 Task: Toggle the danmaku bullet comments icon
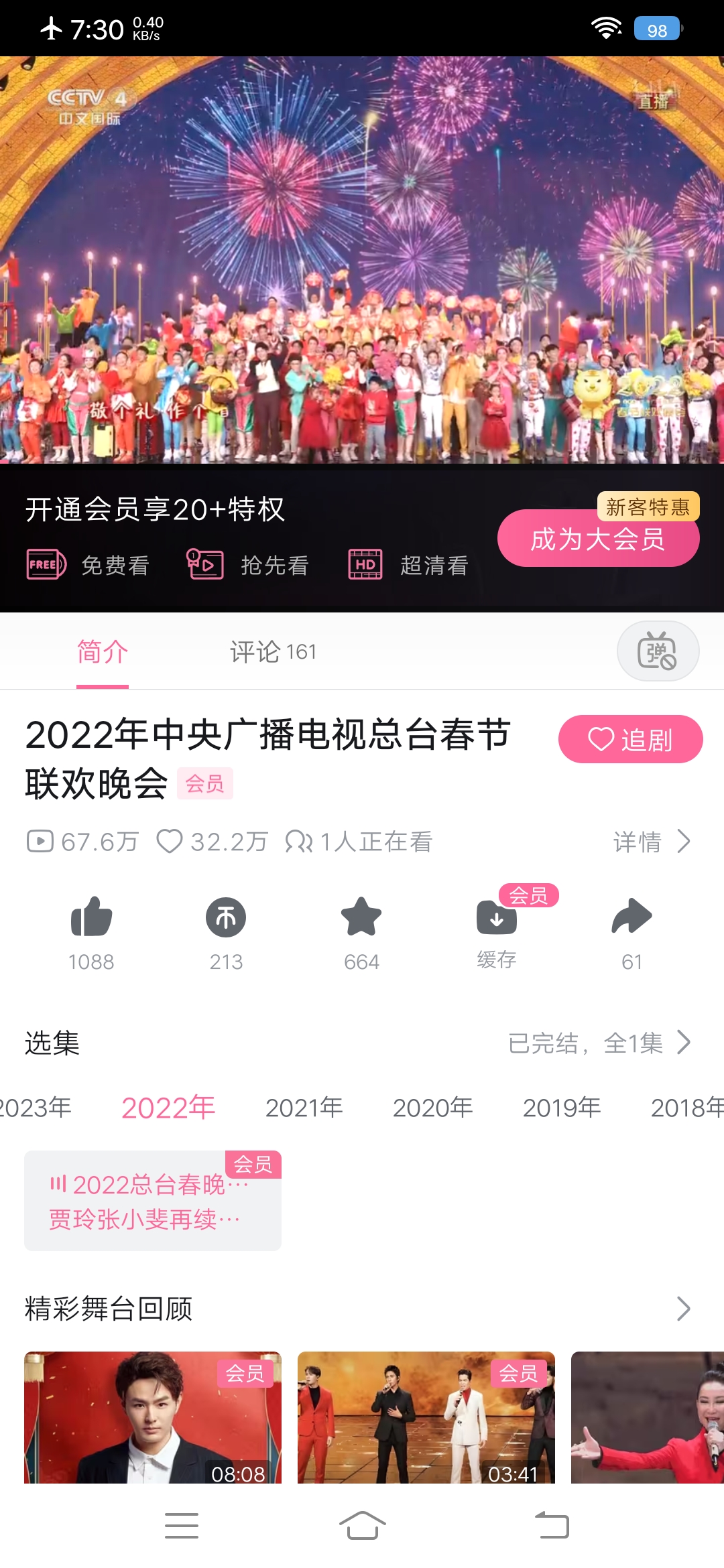658,651
